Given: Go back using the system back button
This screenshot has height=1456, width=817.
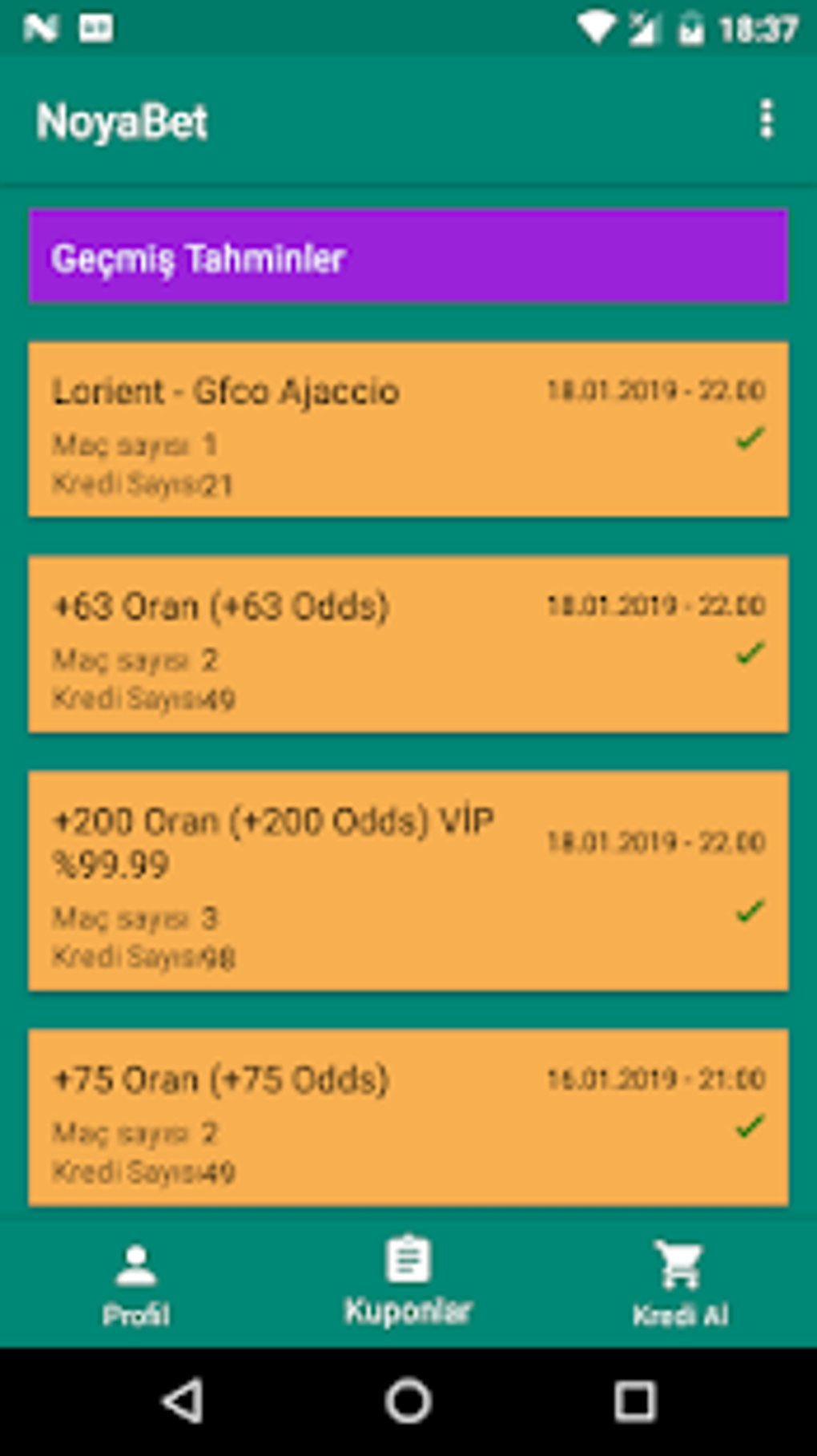Looking at the screenshot, I should click(x=183, y=1401).
